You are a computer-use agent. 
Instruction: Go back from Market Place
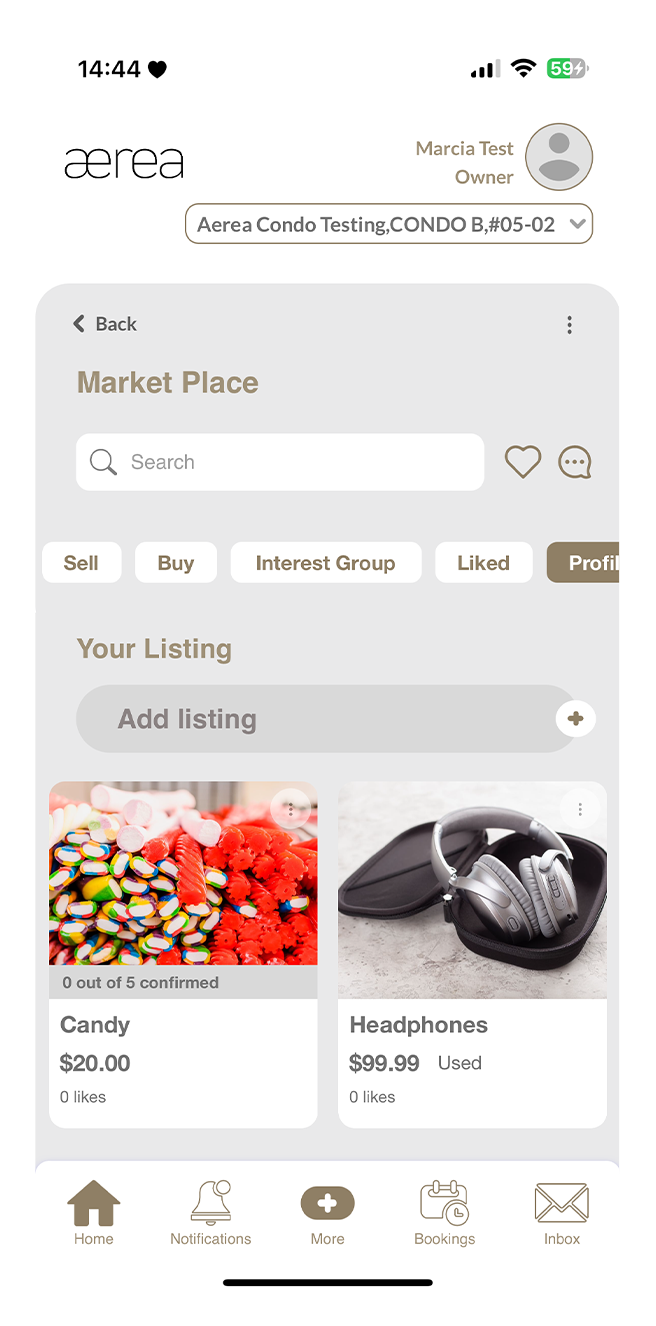pos(104,324)
